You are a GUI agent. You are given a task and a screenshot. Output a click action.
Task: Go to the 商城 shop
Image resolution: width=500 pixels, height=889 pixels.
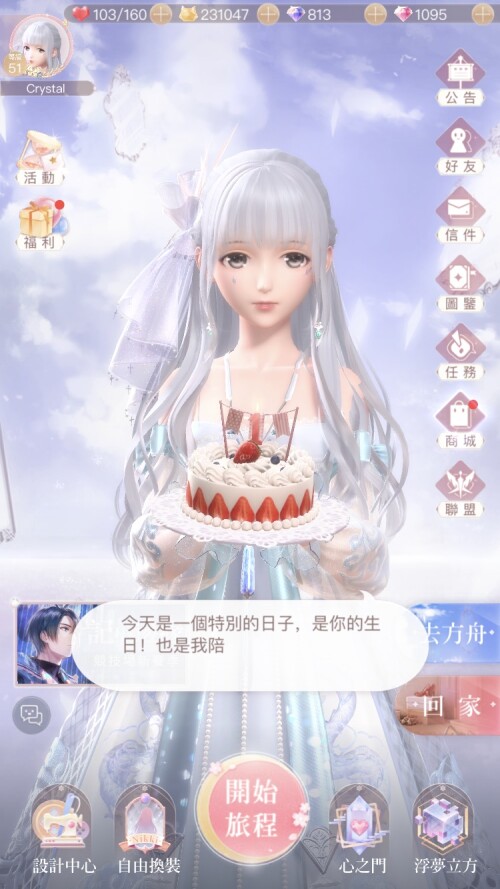460,421
